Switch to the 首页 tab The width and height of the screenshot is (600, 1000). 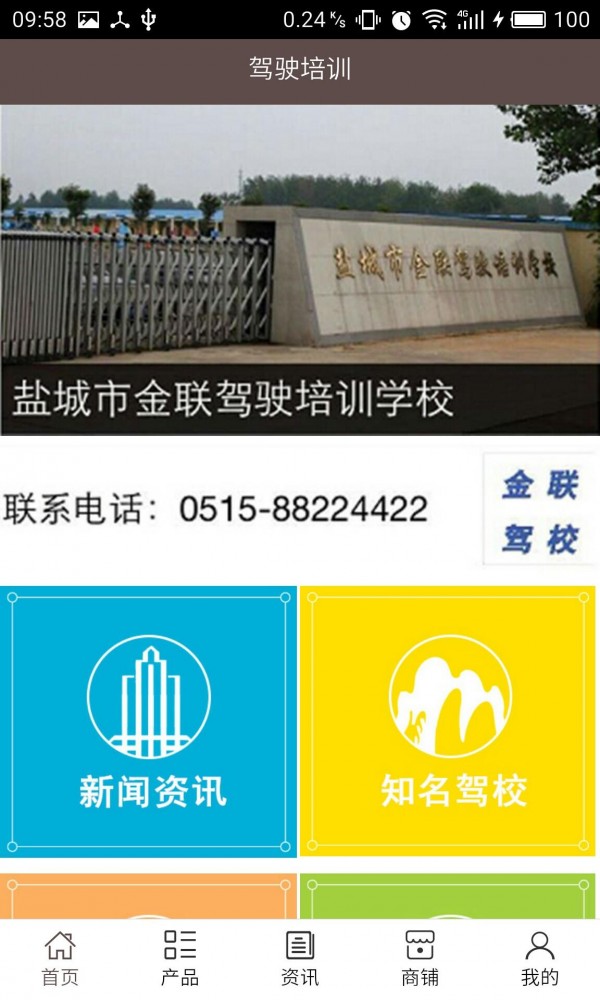60,958
